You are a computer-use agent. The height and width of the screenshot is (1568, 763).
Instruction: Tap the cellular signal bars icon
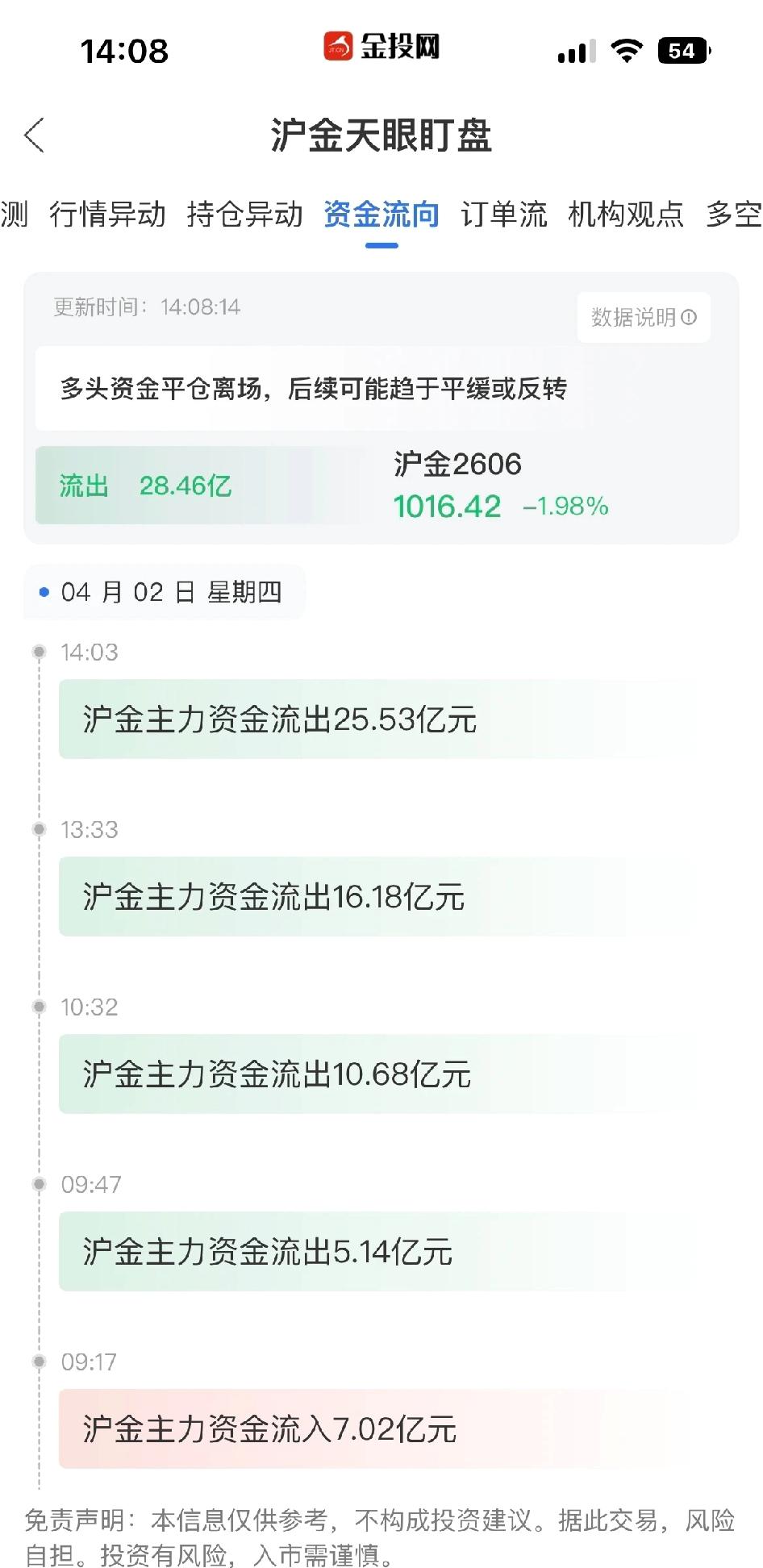pos(574,50)
